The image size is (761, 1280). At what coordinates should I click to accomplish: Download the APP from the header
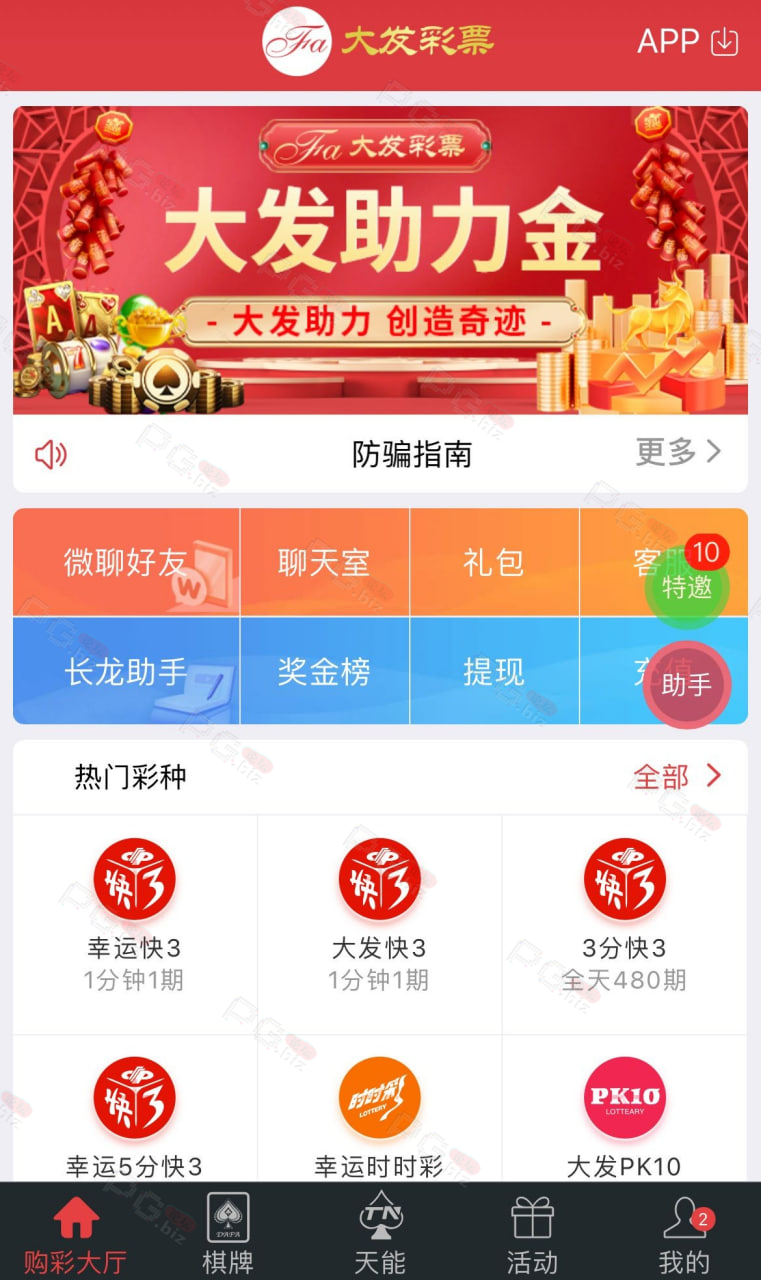(x=688, y=42)
